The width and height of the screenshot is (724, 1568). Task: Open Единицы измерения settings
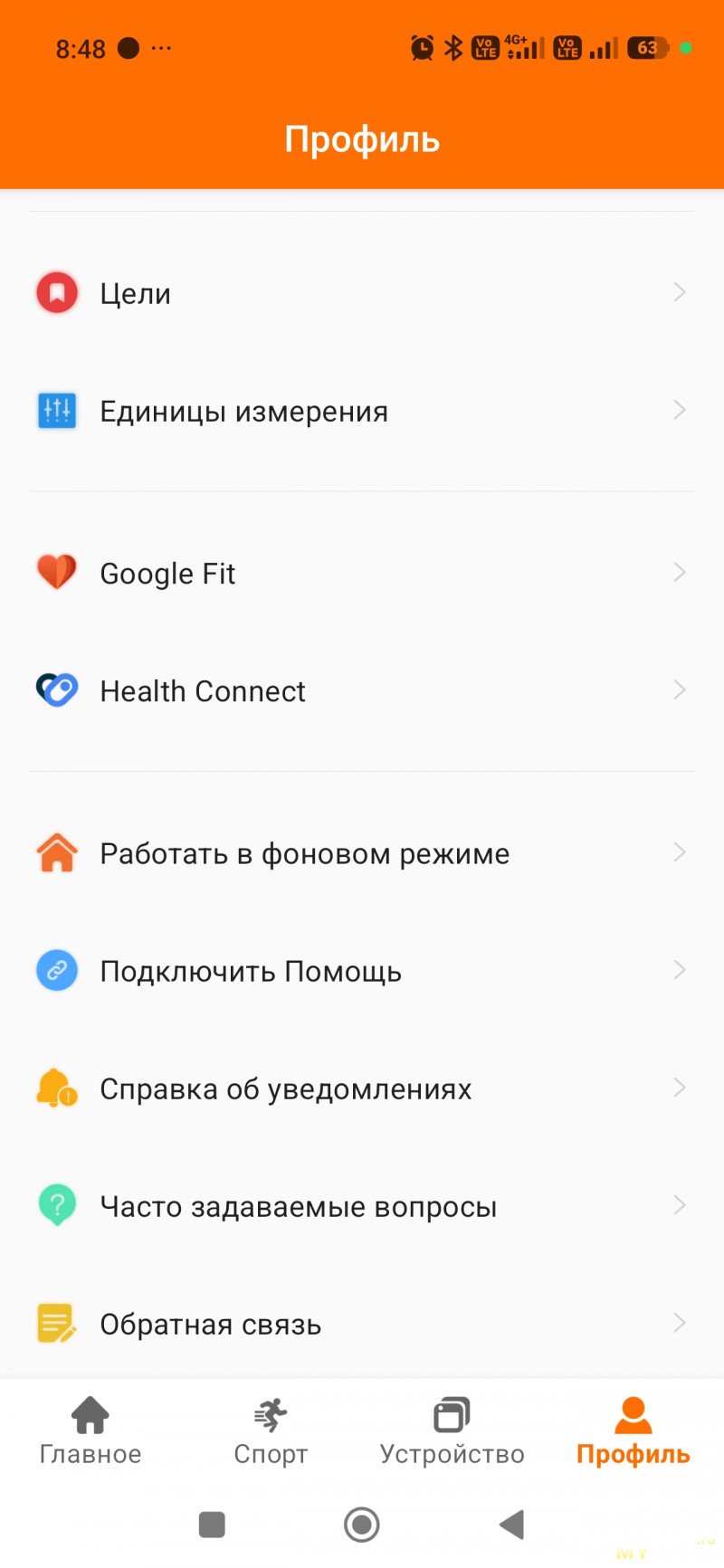point(362,411)
